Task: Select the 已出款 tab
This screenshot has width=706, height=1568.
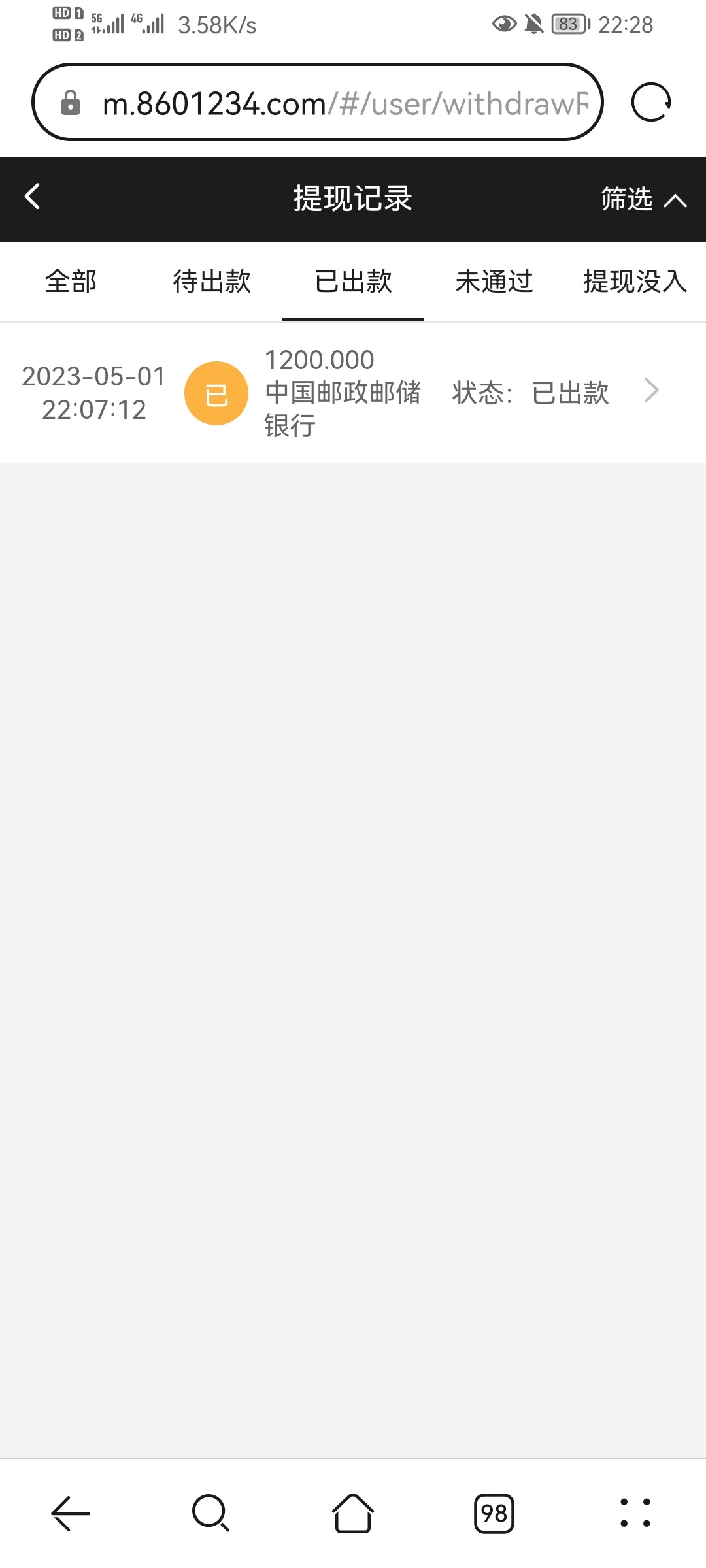Action: tap(353, 282)
